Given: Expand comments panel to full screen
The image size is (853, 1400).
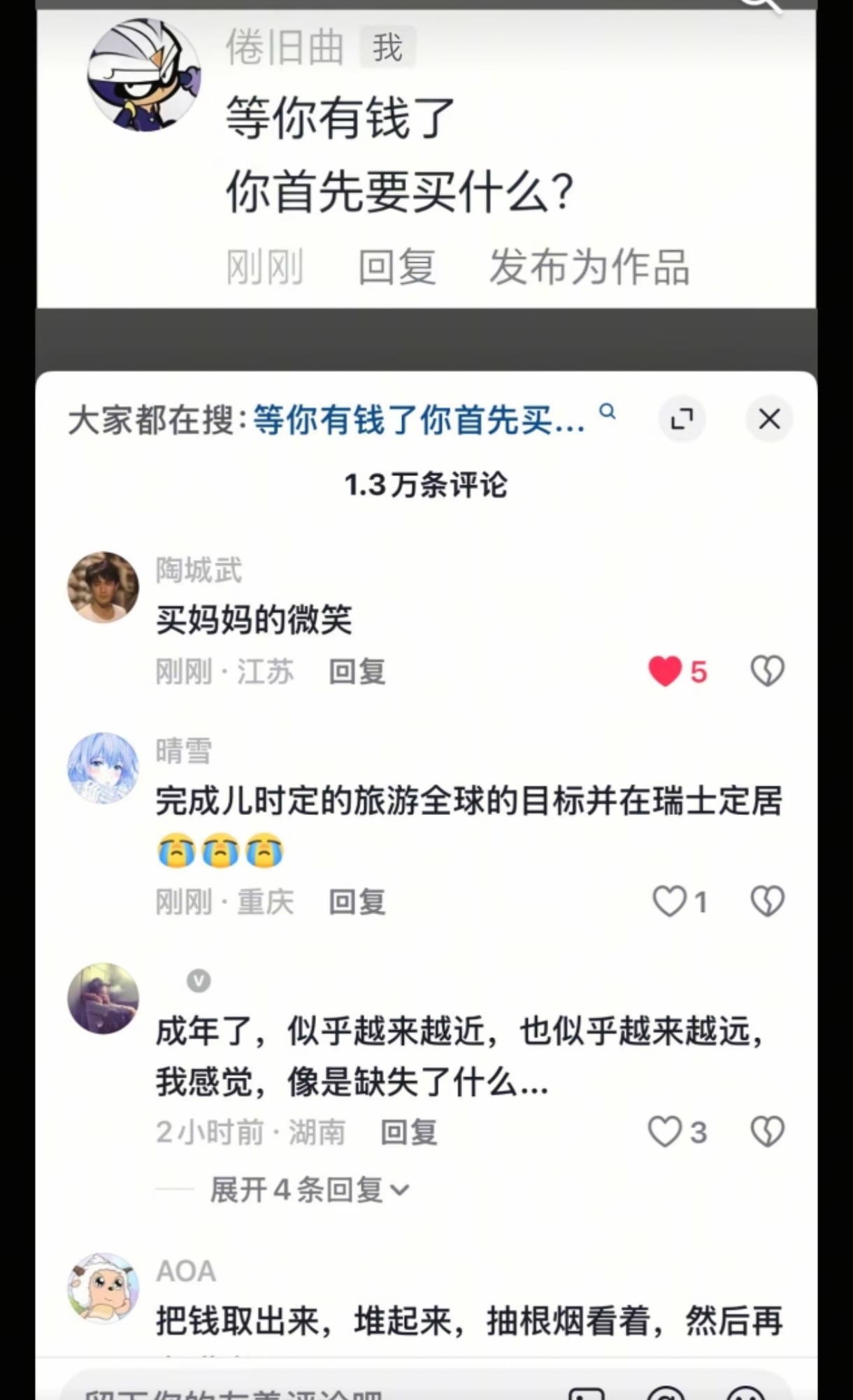Looking at the screenshot, I should 682,419.
